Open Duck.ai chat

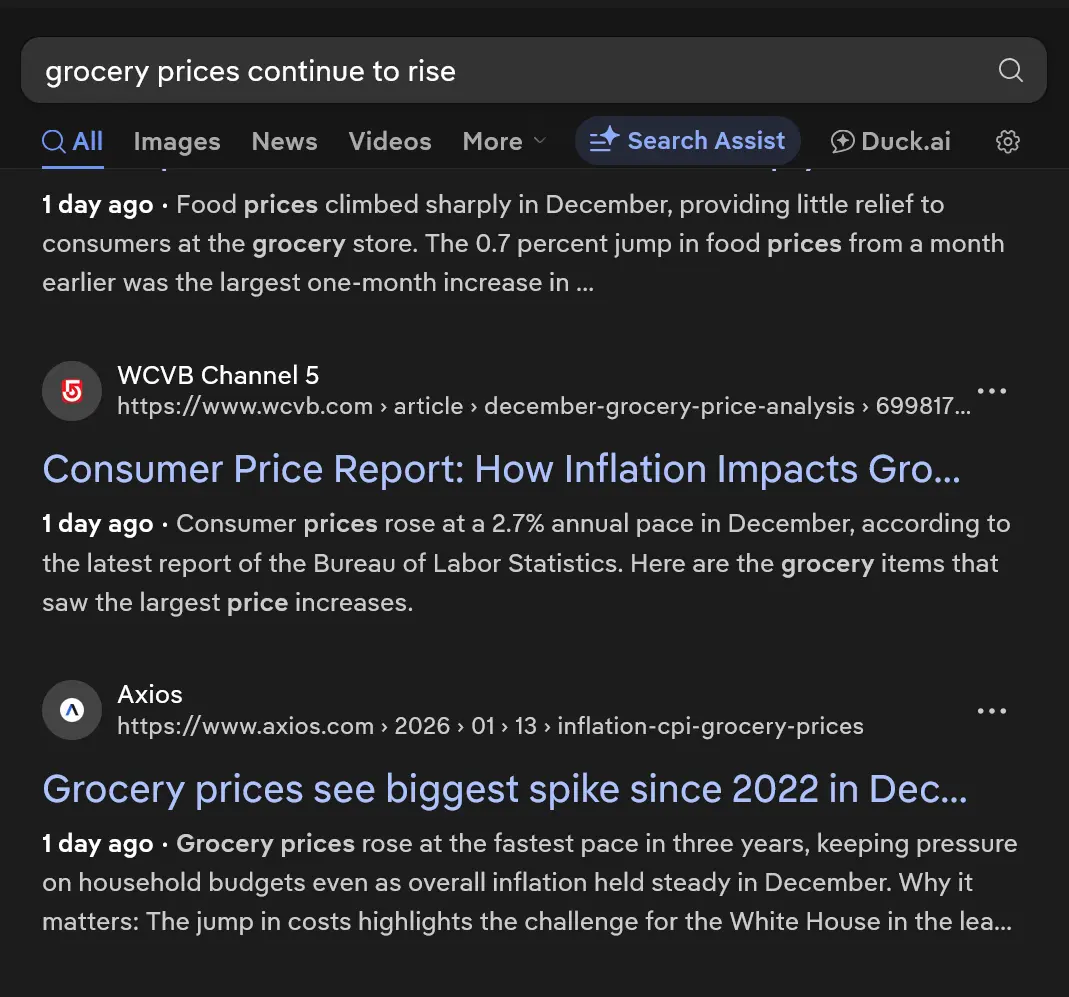[890, 142]
